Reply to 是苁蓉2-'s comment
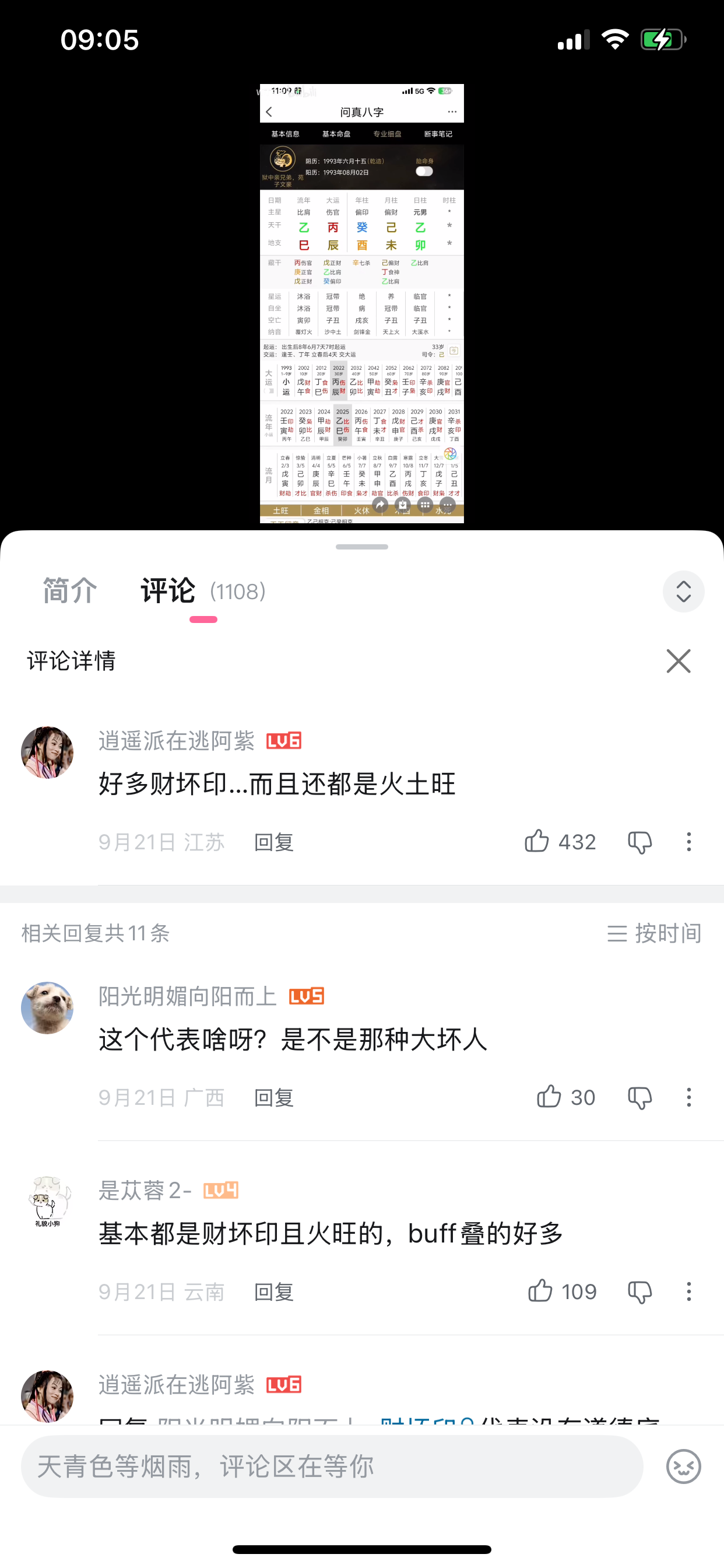 [274, 1291]
